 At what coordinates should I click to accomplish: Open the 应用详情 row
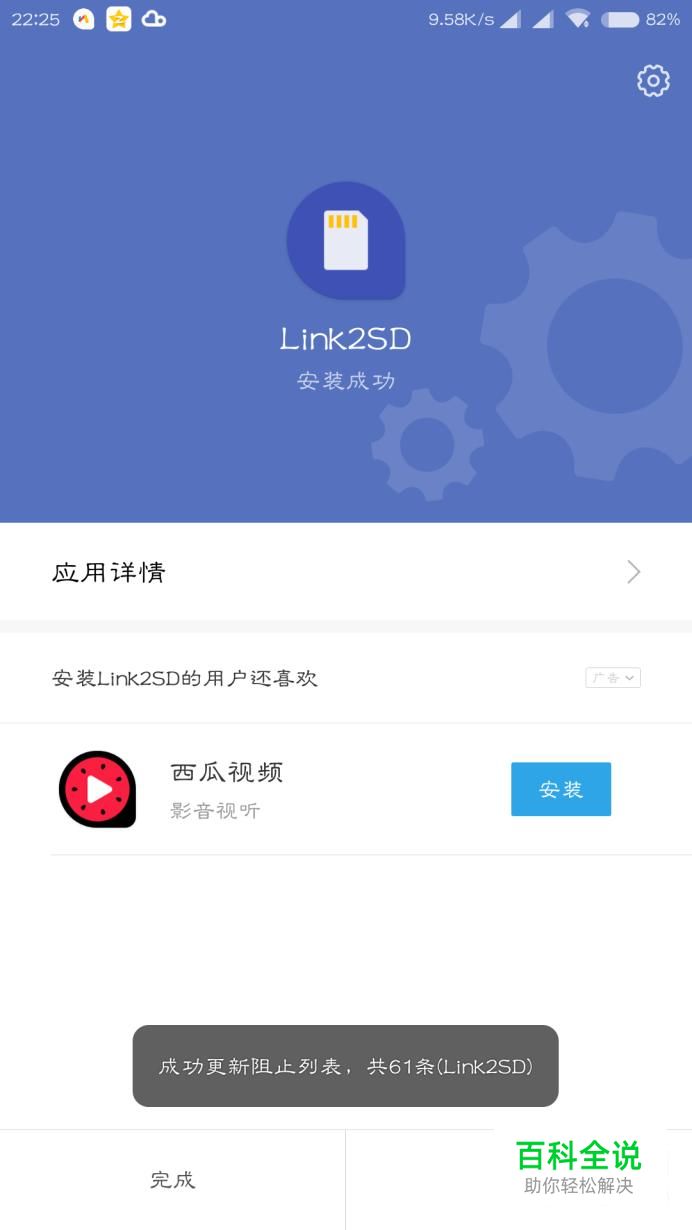pos(346,572)
